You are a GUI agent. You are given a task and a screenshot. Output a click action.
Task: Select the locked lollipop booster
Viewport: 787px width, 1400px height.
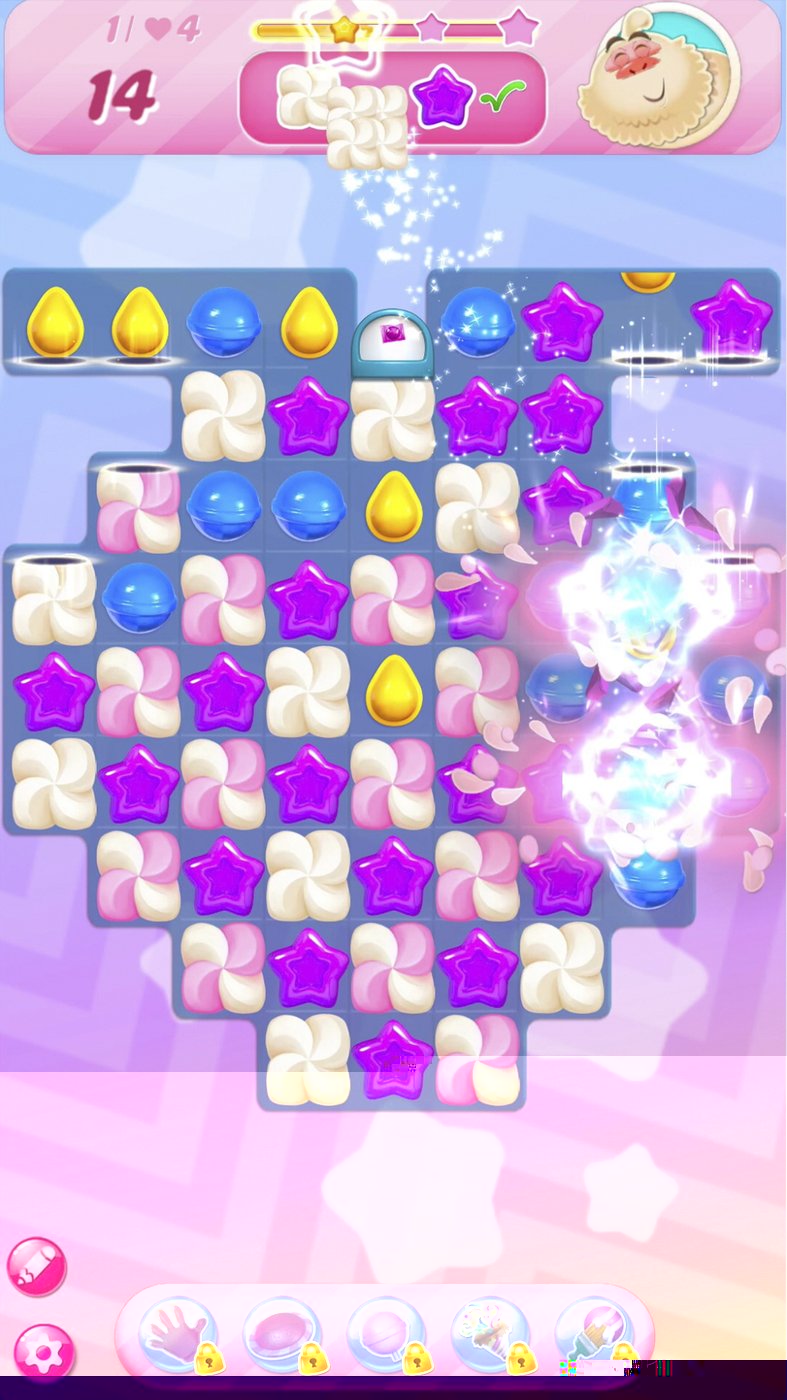click(x=386, y=1335)
